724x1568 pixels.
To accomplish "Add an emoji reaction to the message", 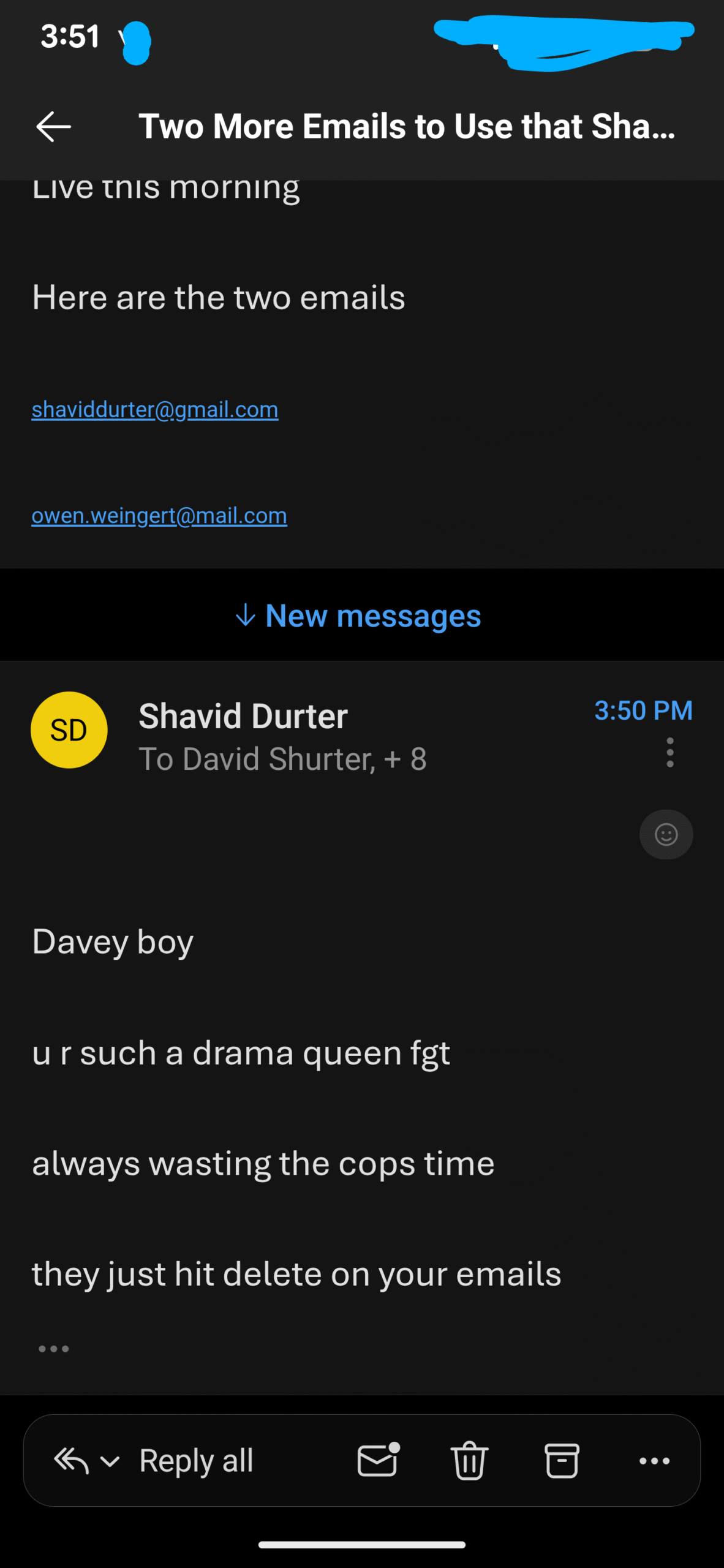I will pyautogui.click(x=666, y=835).
